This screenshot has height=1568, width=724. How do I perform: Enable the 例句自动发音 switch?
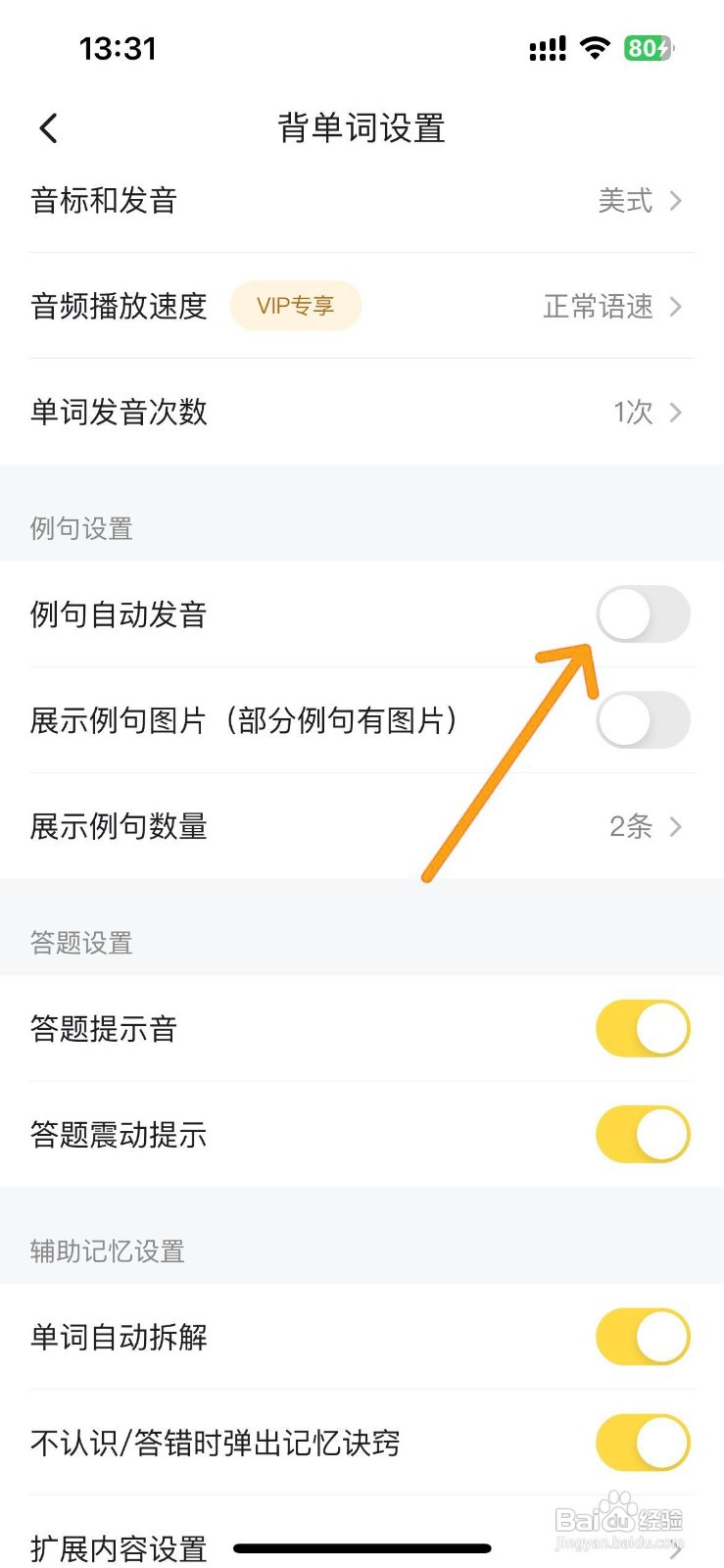click(x=644, y=614)
